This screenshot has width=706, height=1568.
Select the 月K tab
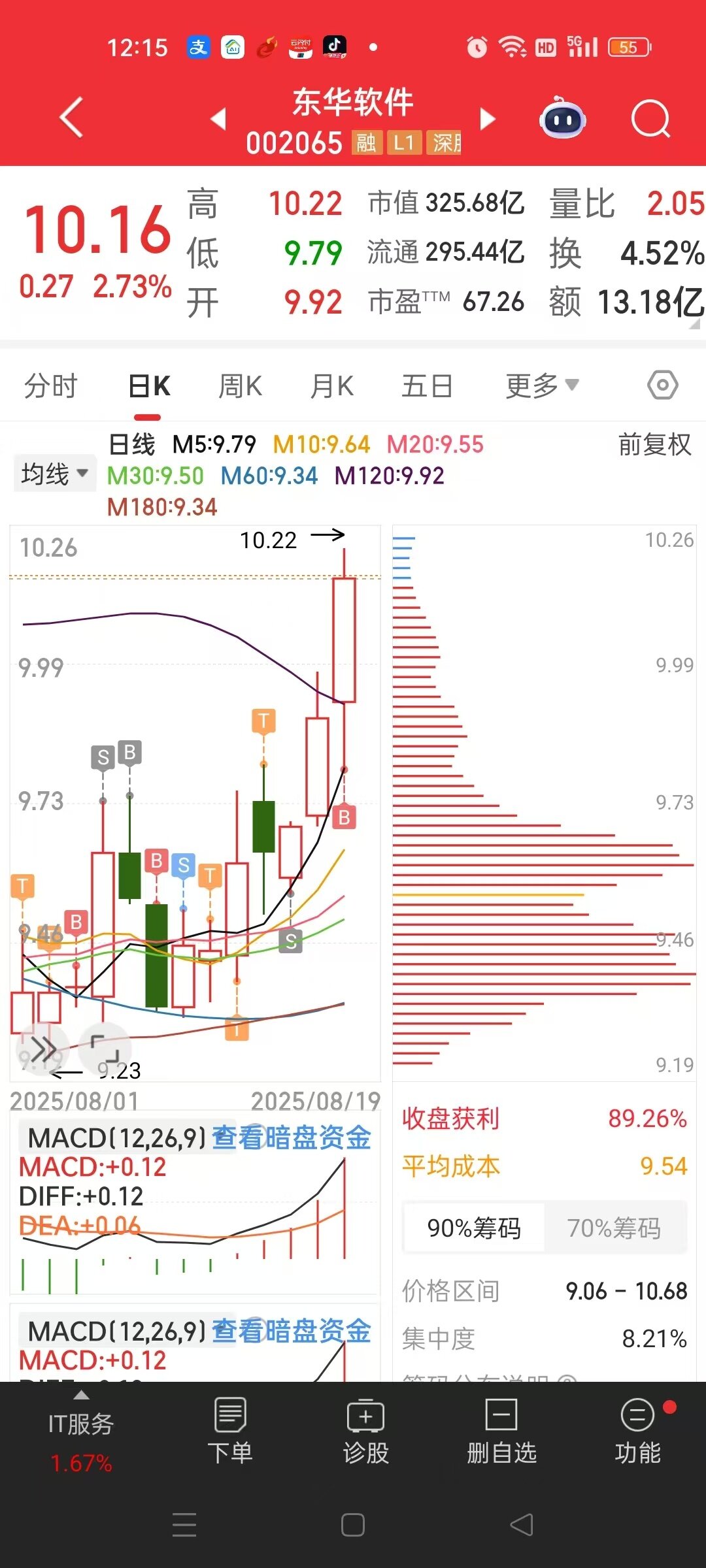(x=332, y=386)
